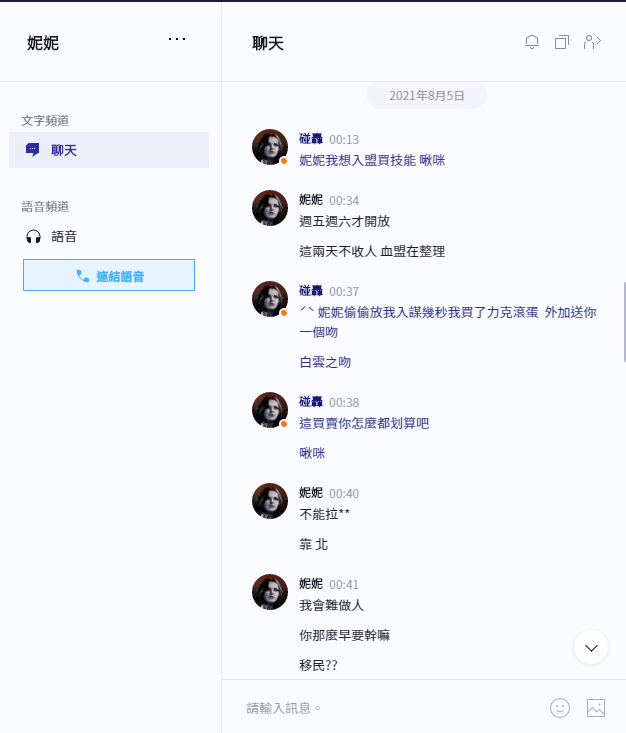The image size is (626, 733).
Task: Tap the 連結語音 button
Action: click(x=109, y=275)
